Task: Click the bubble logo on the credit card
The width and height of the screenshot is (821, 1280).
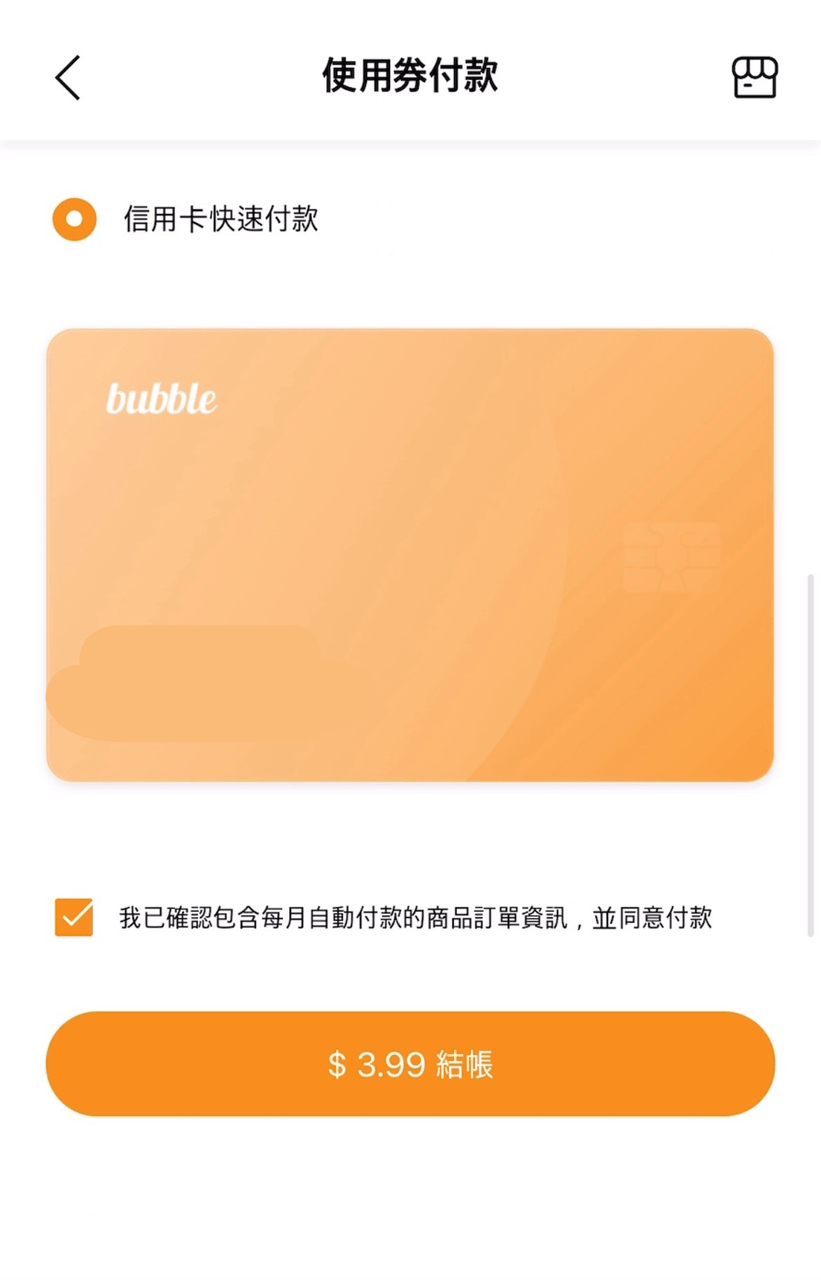Action: point(161,399)
